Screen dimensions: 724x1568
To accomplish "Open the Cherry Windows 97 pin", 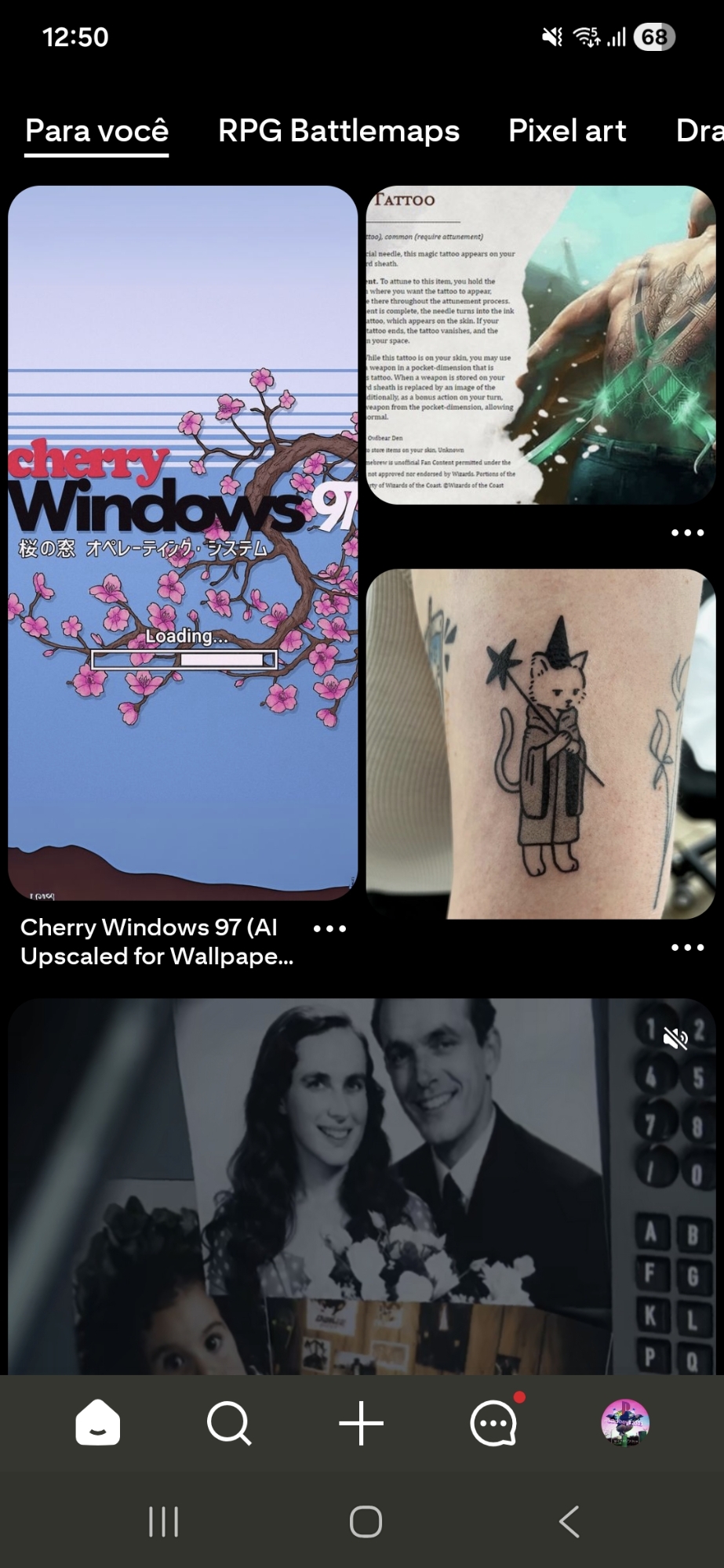I will click(x=183, y=541).
